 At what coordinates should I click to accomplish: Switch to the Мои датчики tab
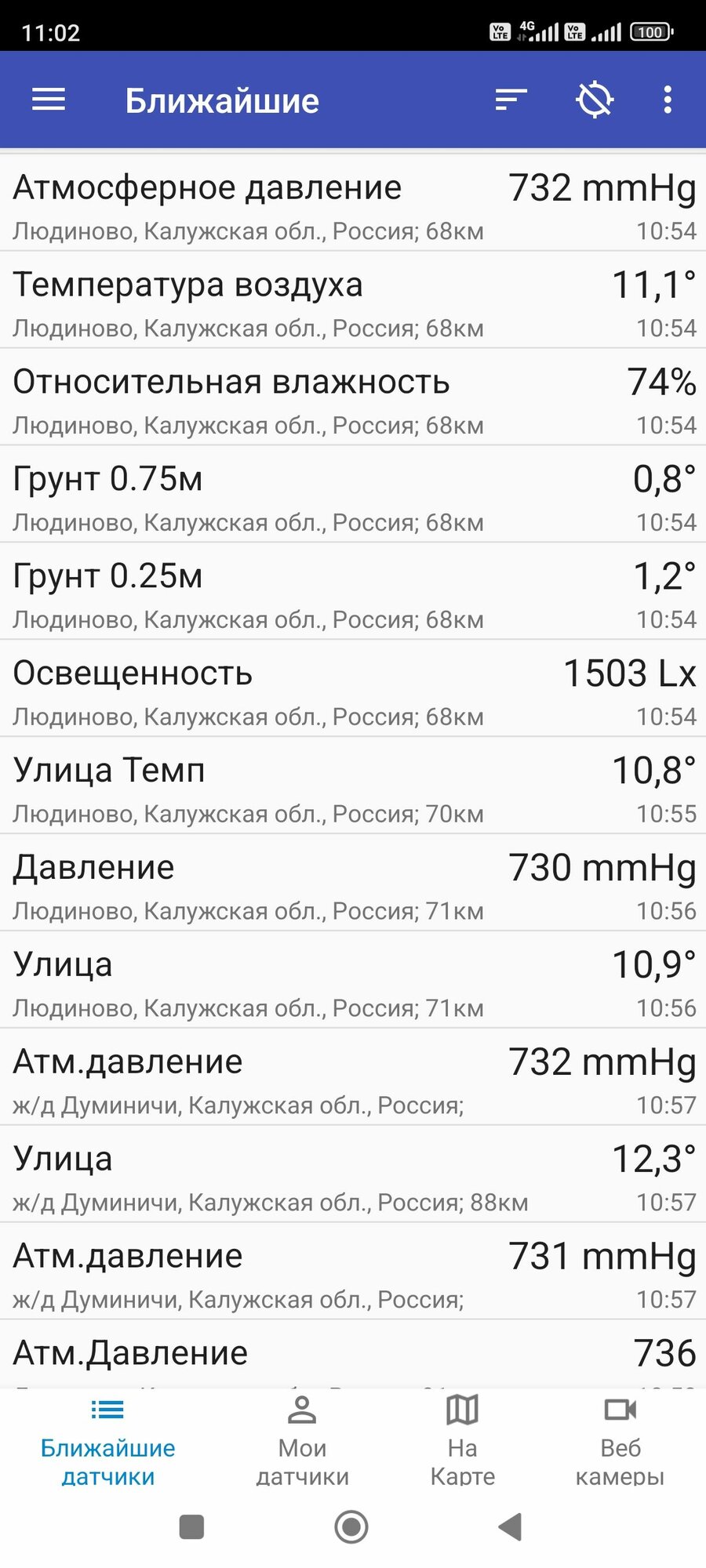[302, 1441]
